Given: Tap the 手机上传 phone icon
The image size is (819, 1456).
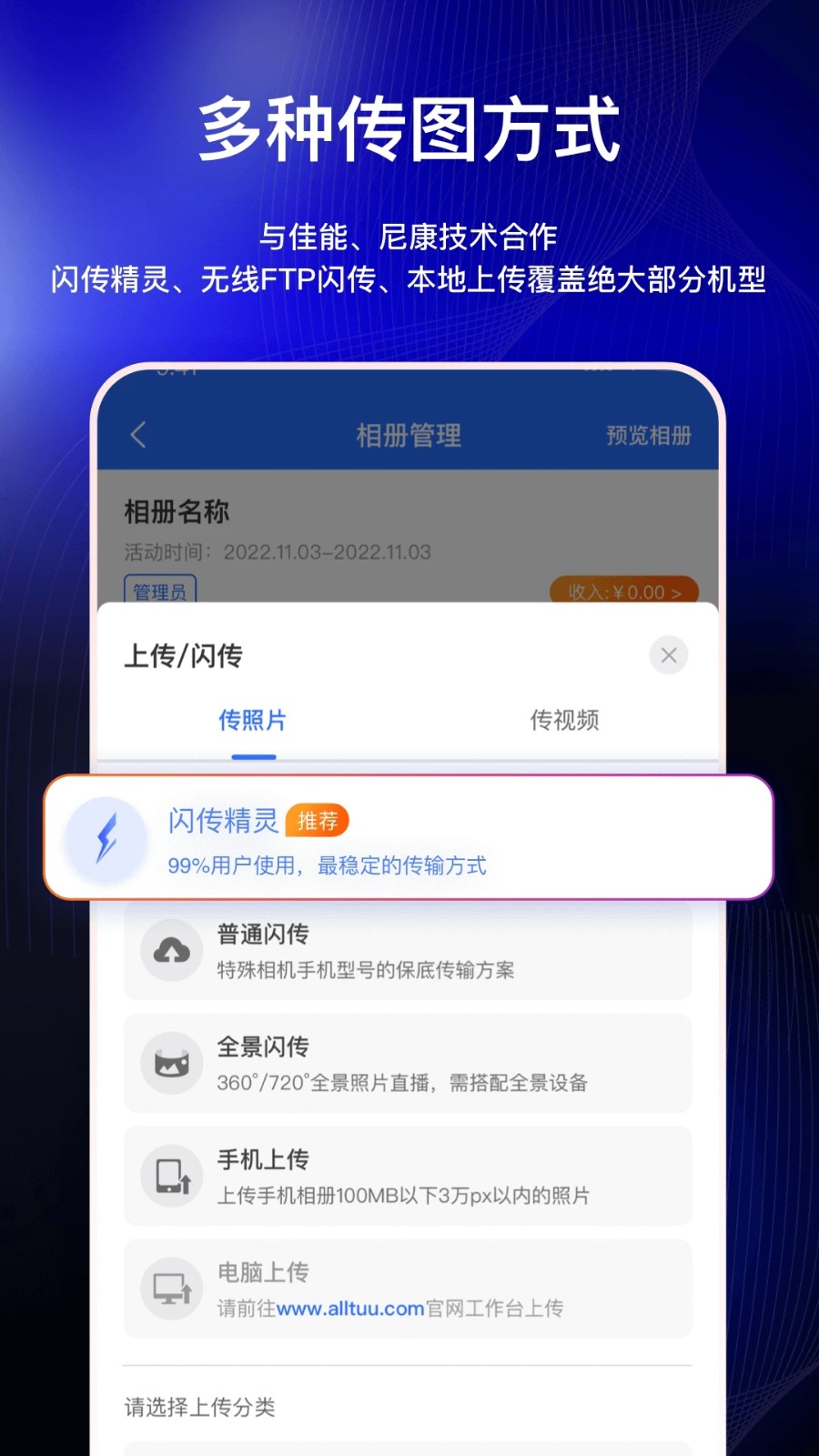Looking at the screenshot, I should click(x=171, y=1175).
